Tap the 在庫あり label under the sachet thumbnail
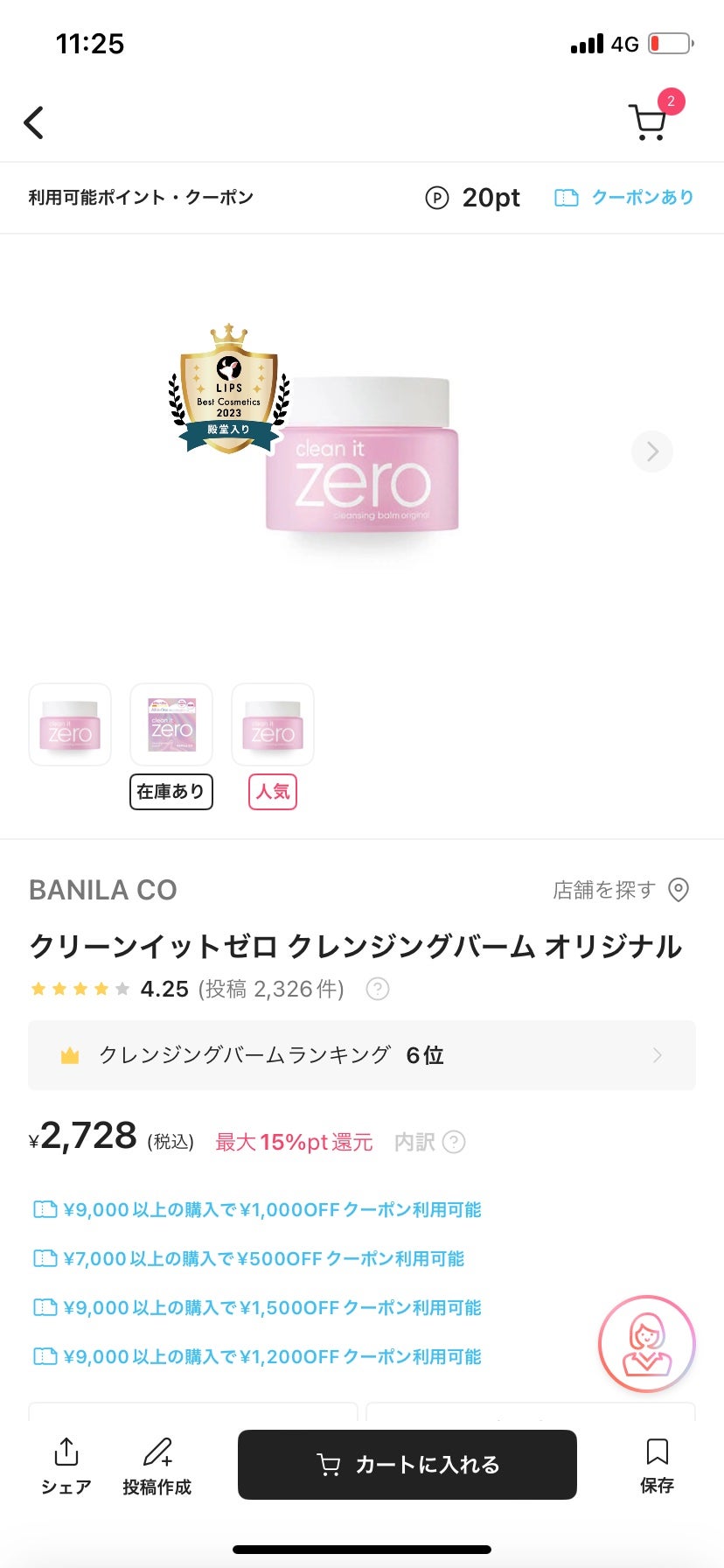 click(171, 792)
